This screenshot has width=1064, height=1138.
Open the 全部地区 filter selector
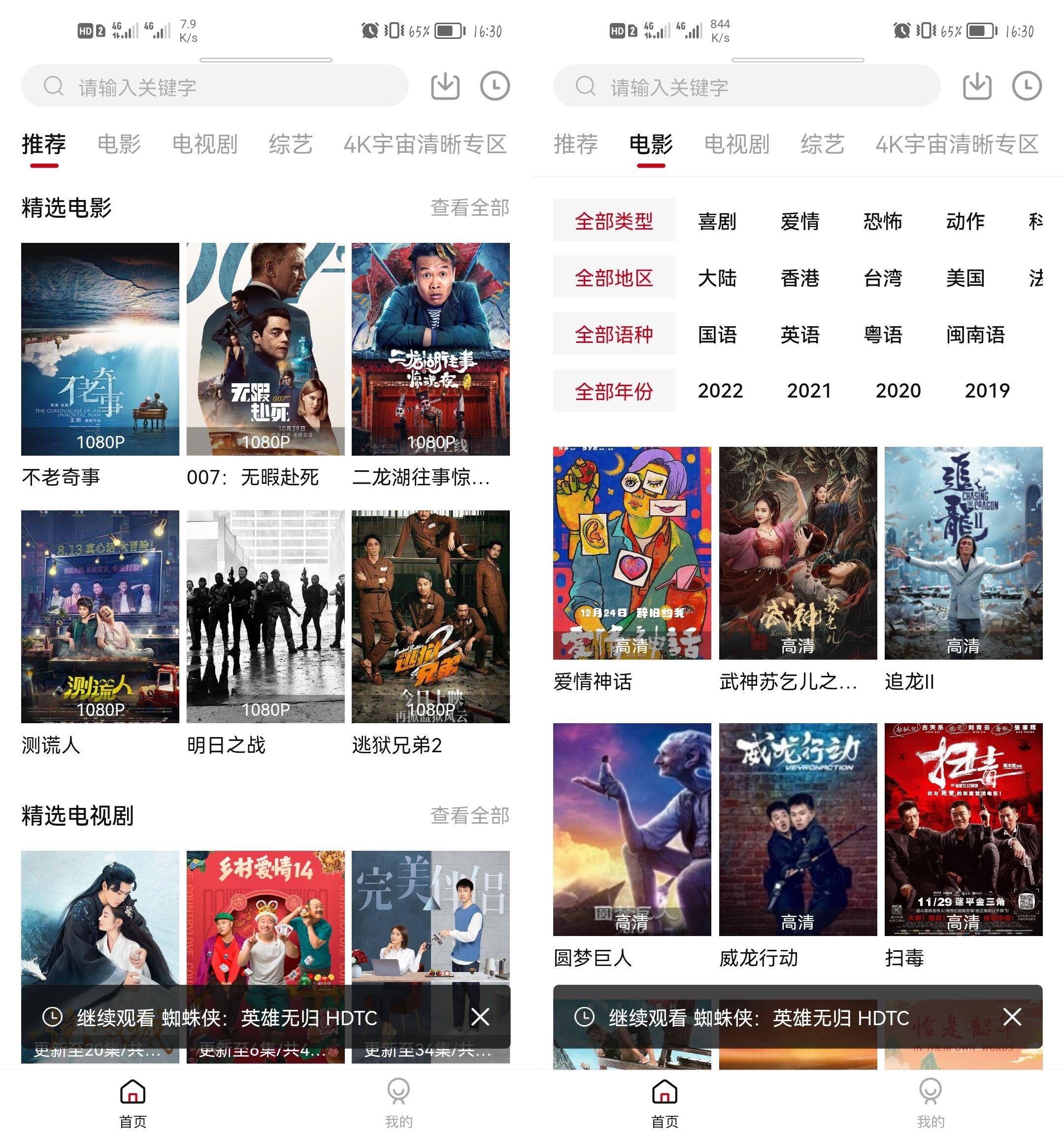(614, 278)
